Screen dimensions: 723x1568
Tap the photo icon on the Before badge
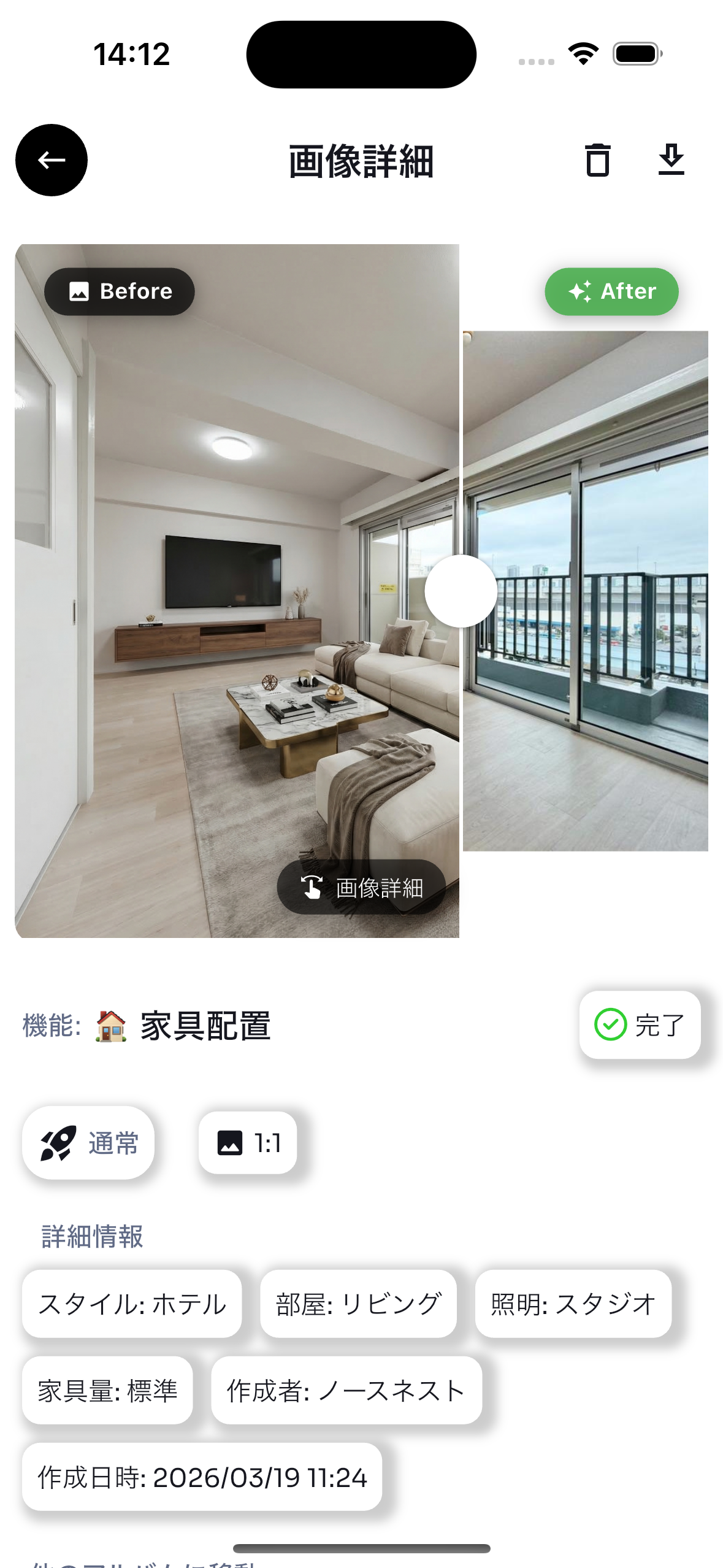[x=80, y=291]
